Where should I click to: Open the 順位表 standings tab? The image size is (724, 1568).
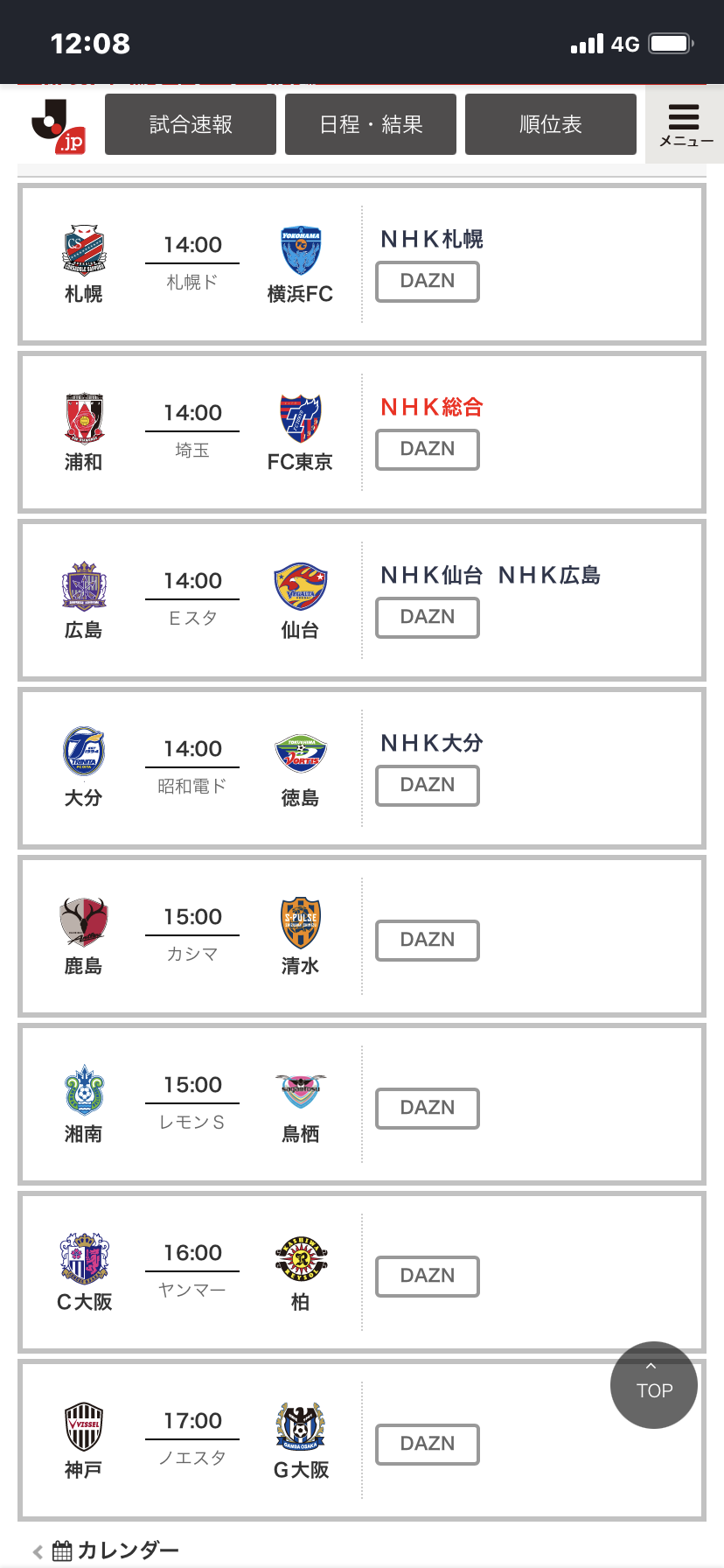click(551, 124)
